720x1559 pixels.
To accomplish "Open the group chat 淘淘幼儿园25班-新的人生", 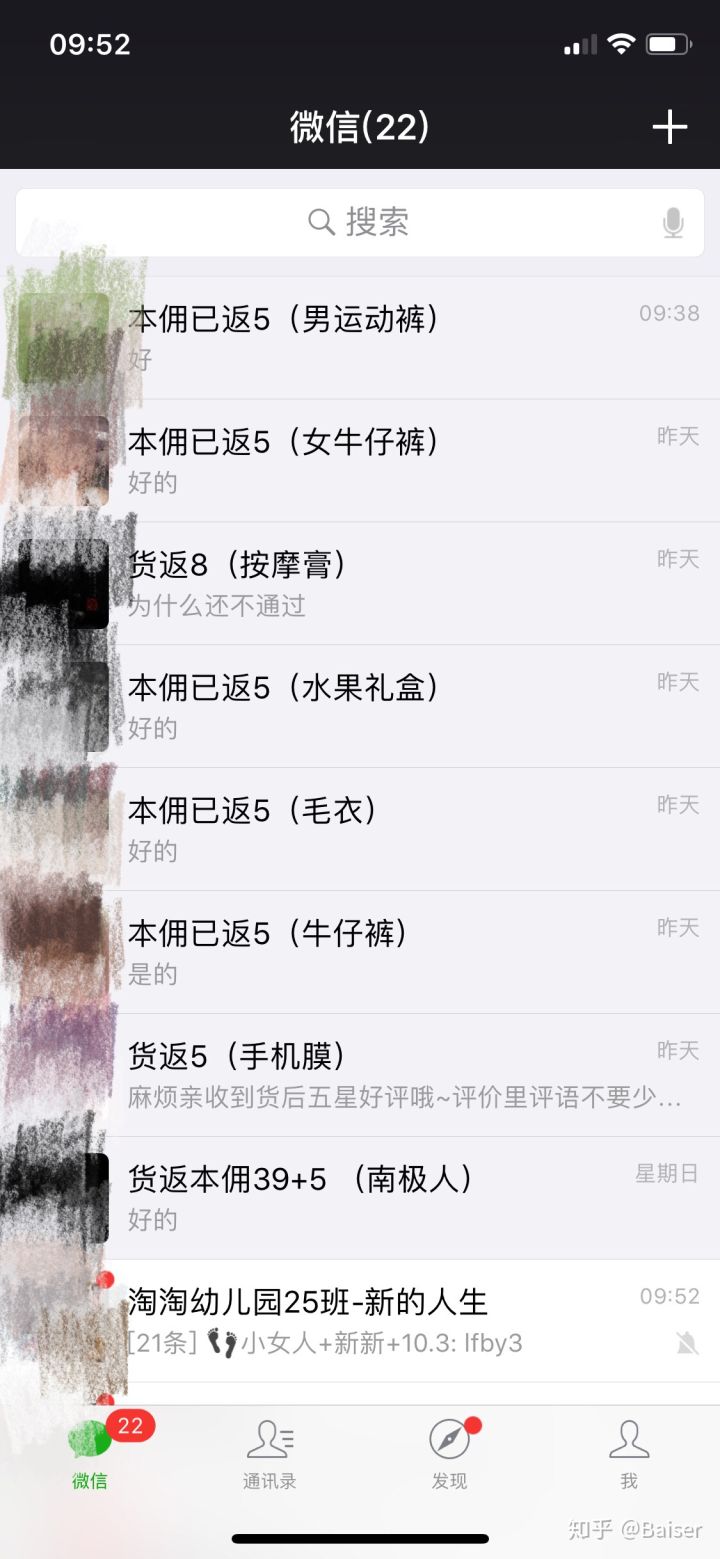I will tap(400, 1321).
